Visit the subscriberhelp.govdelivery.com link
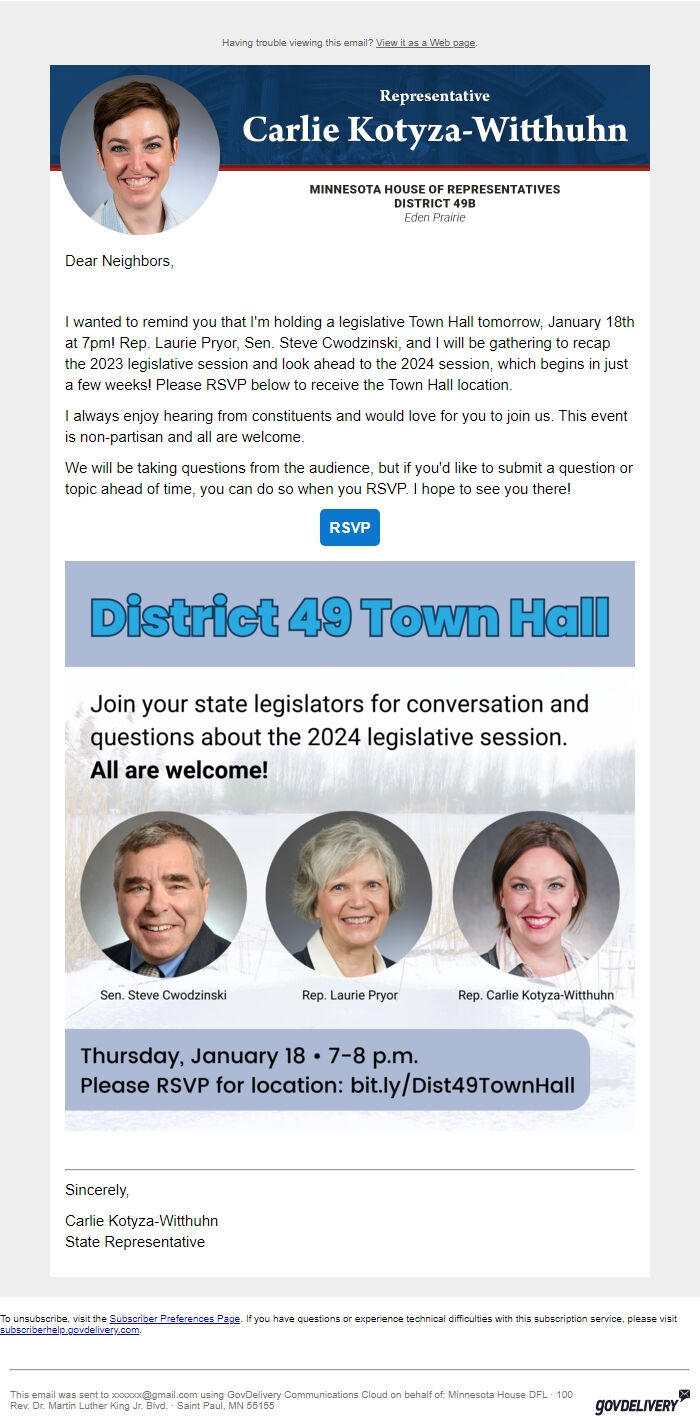The height and width of the screenshot is (1422, 700). coord(70,1330)
